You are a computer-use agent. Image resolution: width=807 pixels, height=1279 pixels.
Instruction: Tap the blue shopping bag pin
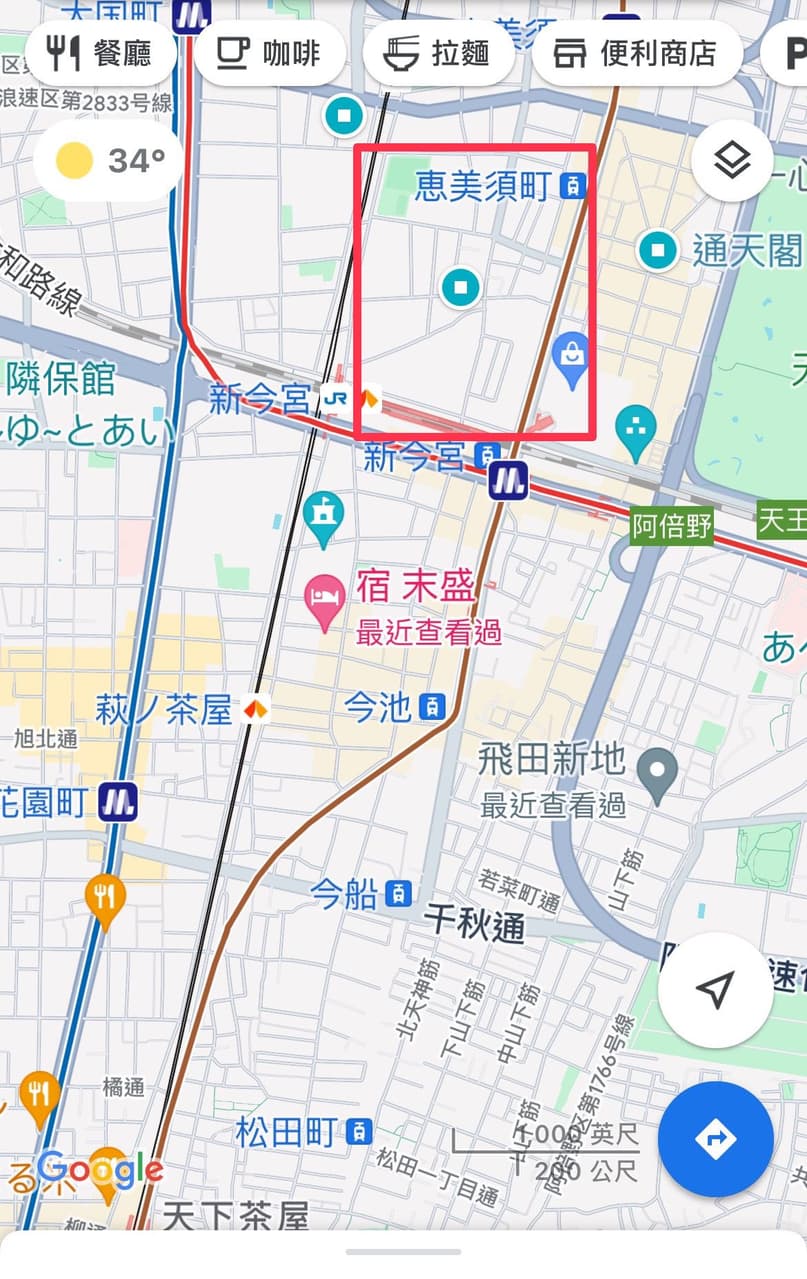(x=571, y=359)
